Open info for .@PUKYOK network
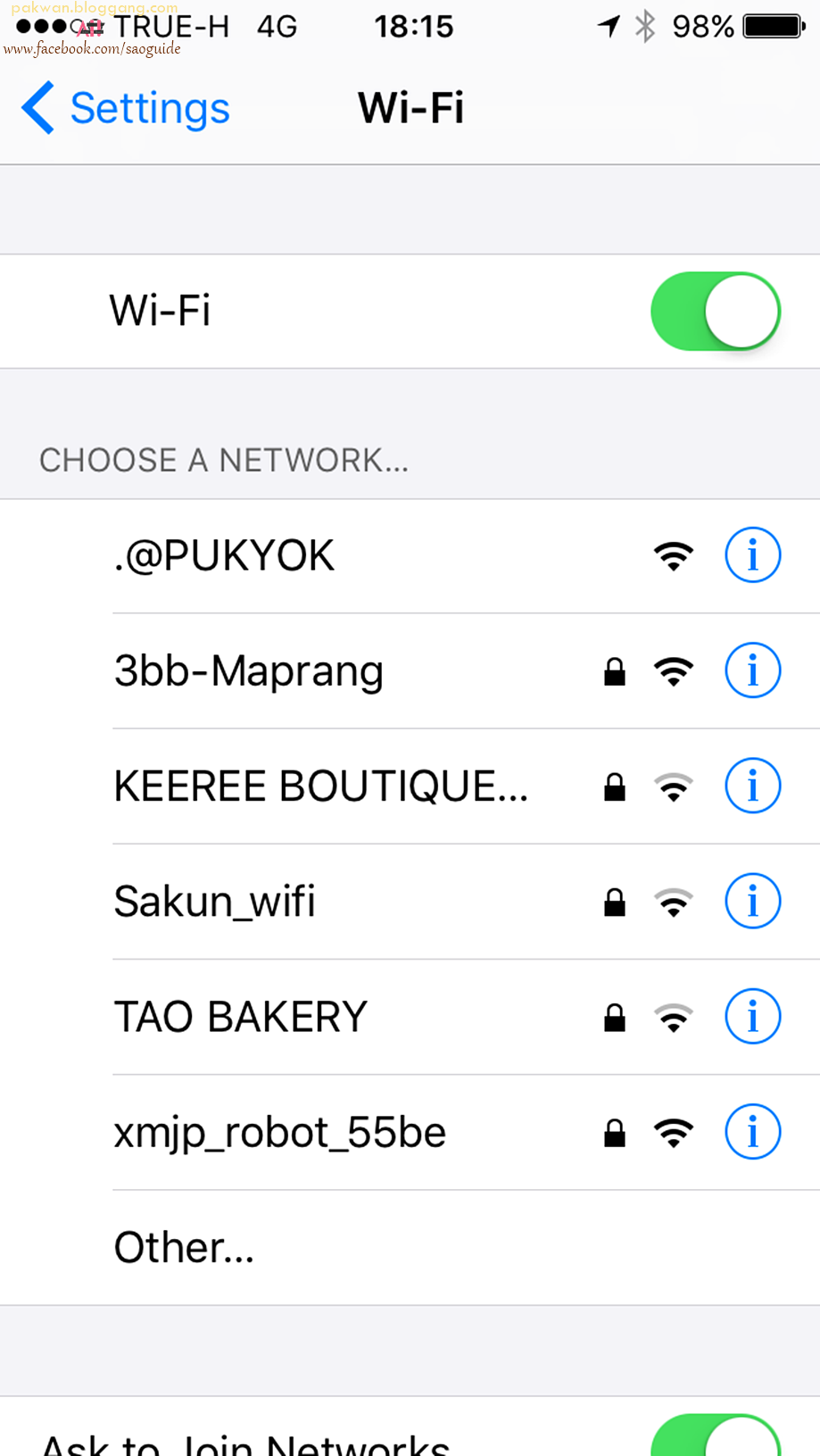This screenshot has height=1456, width=820. tap(752, 555)
